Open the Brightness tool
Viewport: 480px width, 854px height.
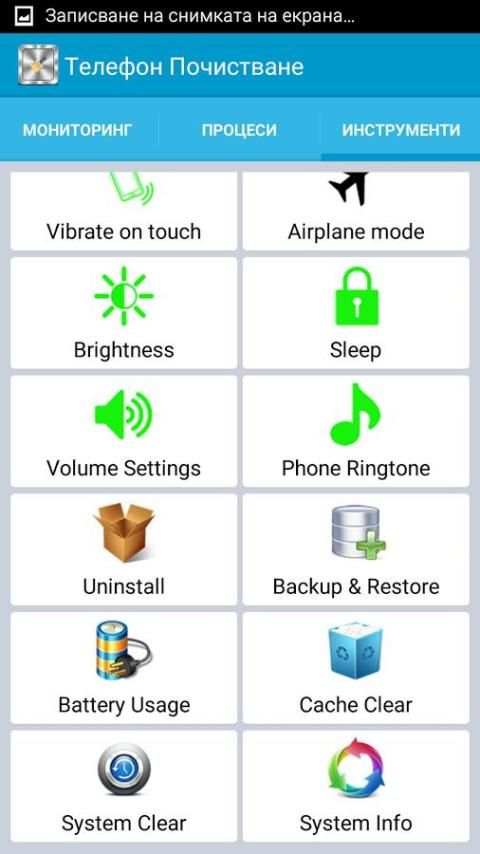pos(124,313)
